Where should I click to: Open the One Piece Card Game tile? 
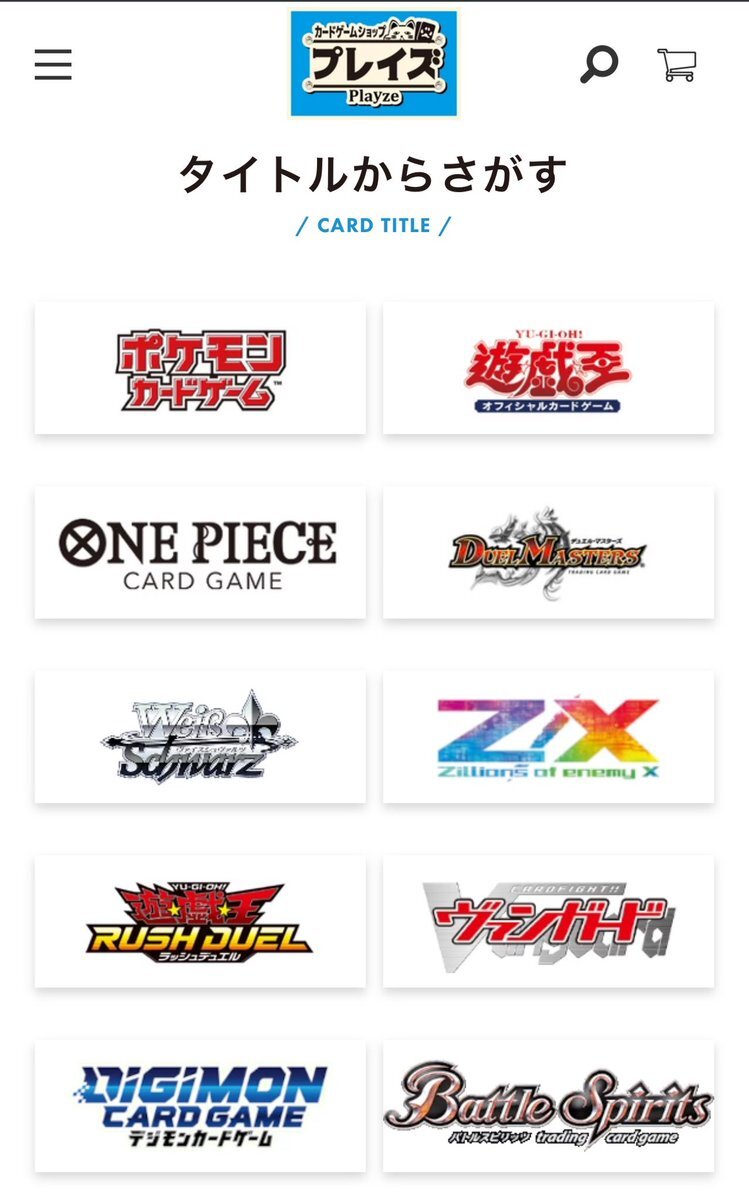pos(200,552)
